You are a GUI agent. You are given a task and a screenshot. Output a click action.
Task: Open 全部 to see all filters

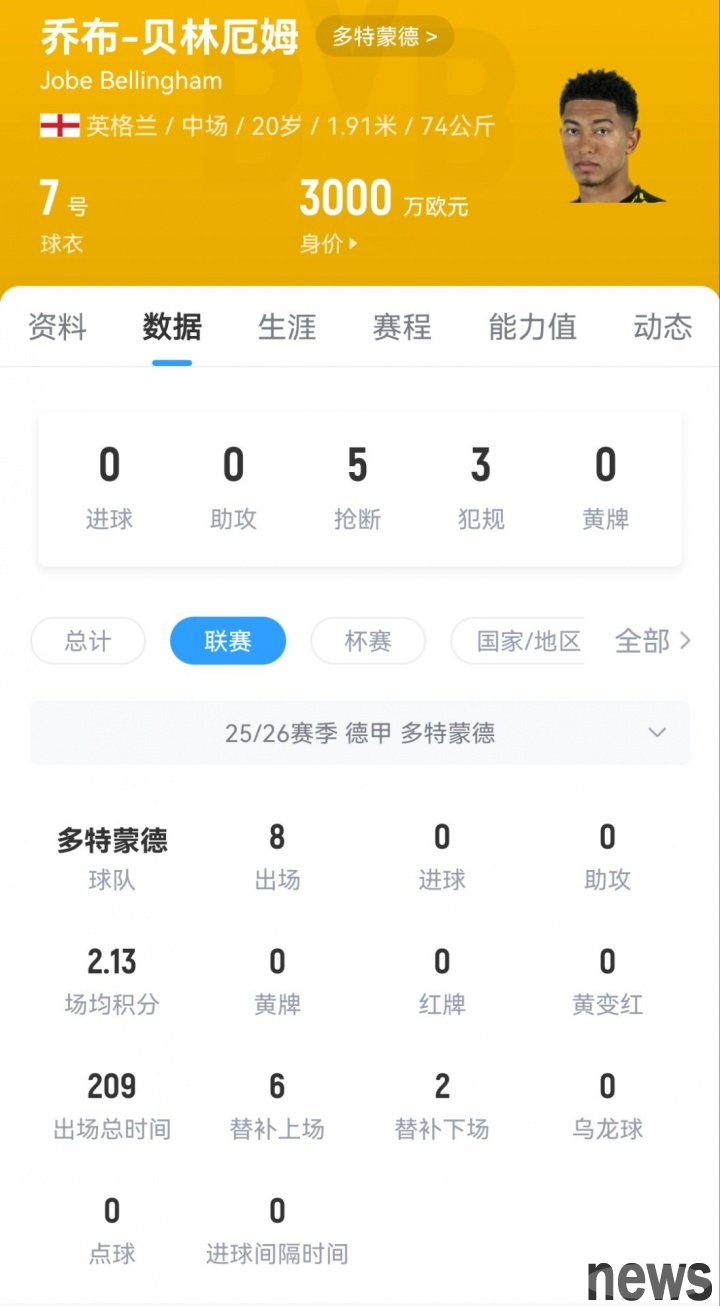click(x=652, y=641)
